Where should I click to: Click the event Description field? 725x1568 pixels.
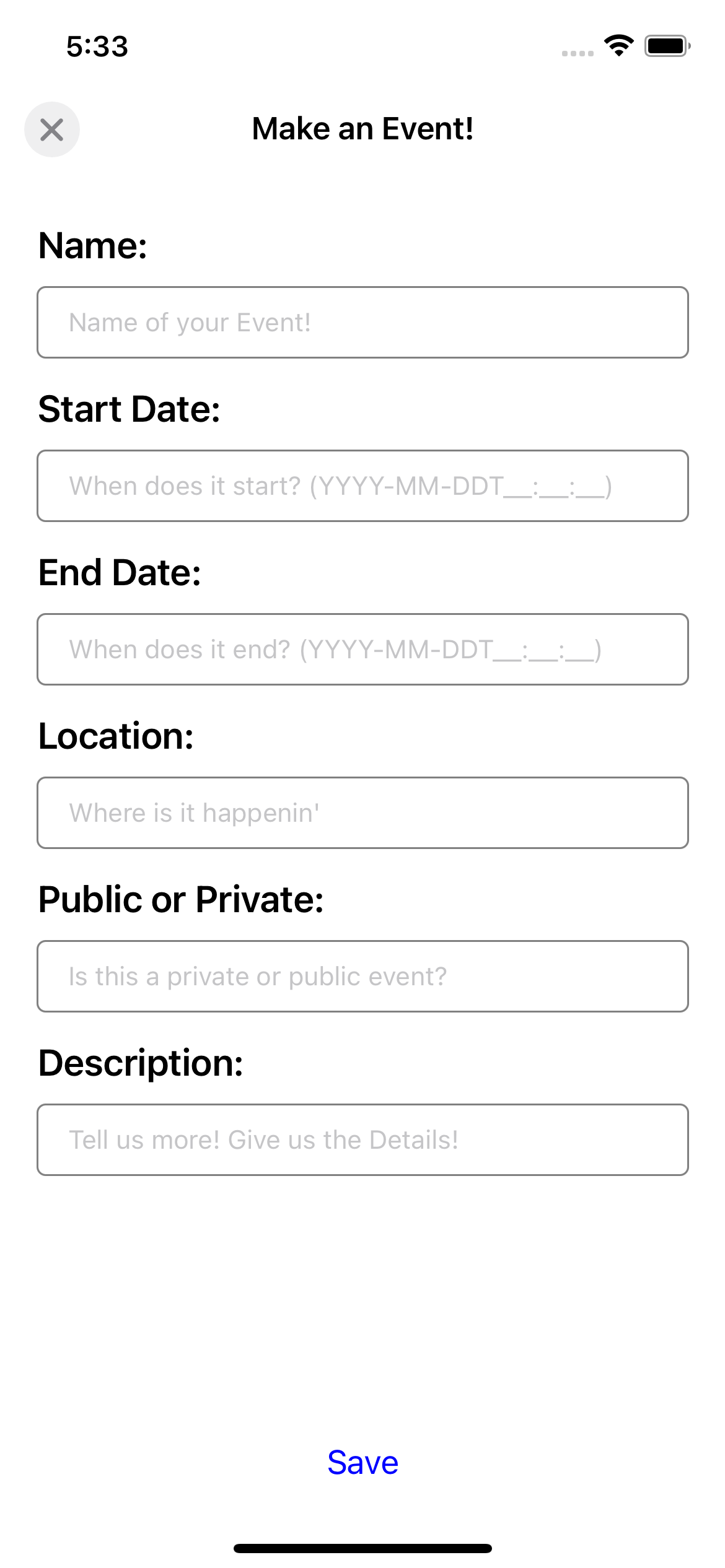[x=362, y=1139]
